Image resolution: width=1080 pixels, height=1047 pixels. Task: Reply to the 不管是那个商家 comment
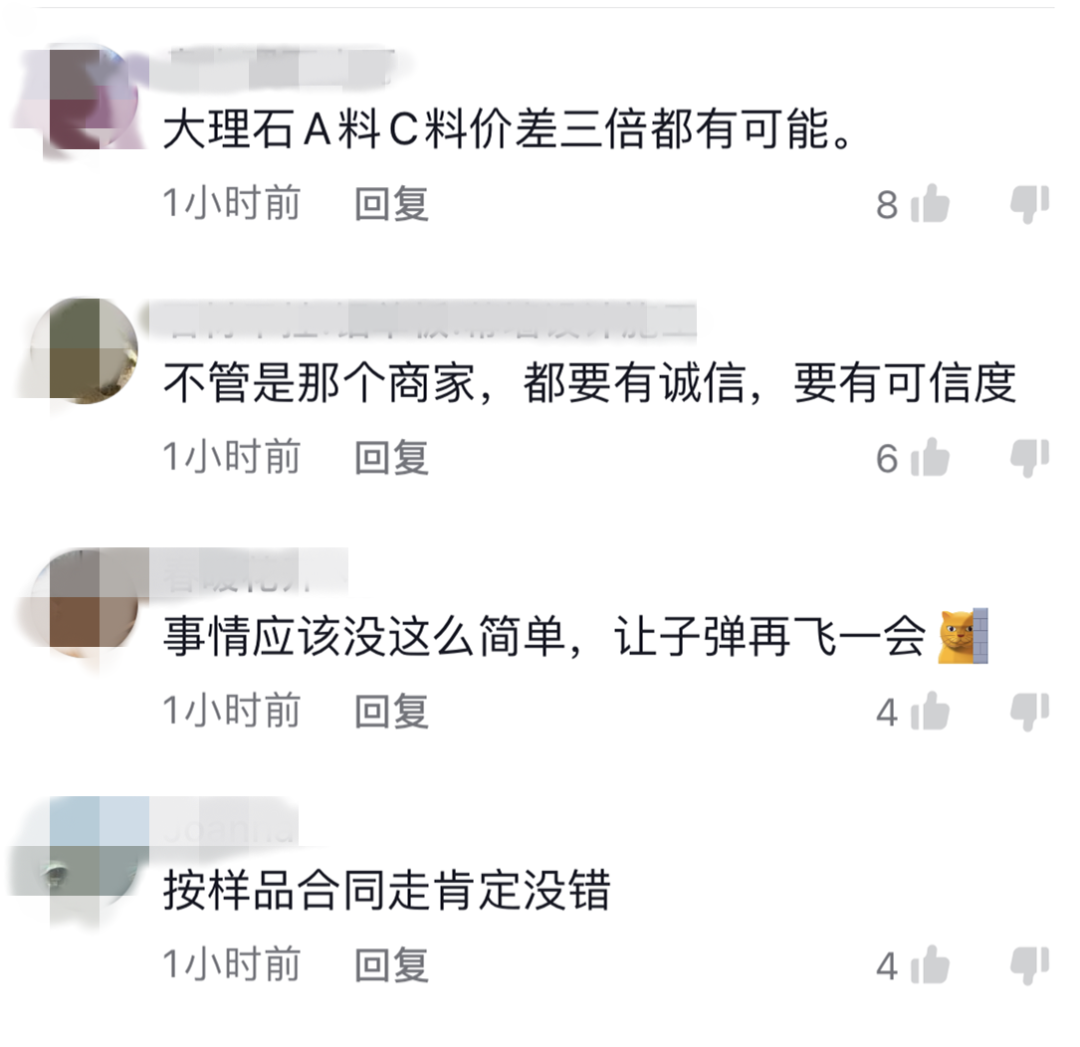coord(391,458)
